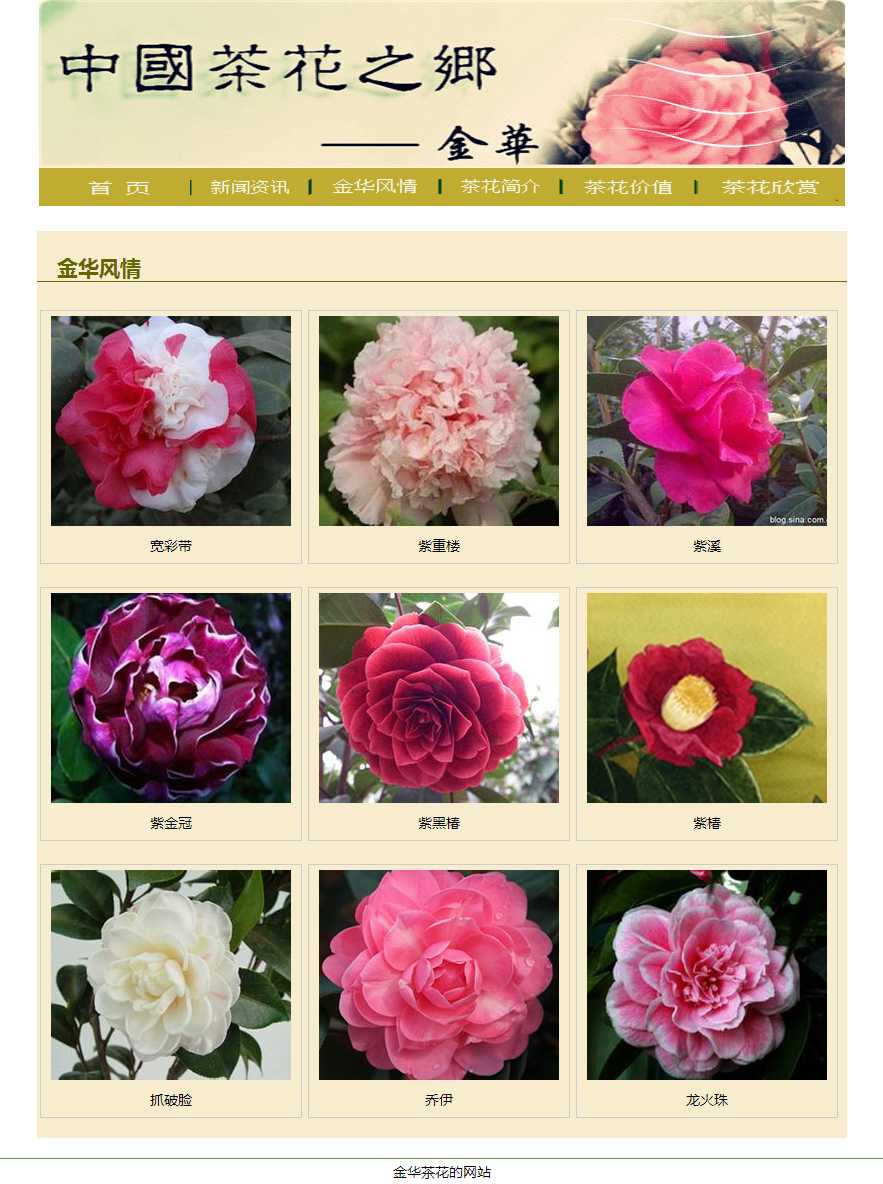Switch to the 金华风情 tab
The width and height of the screenshot is (883, 1184).
(x=374, y=187)
